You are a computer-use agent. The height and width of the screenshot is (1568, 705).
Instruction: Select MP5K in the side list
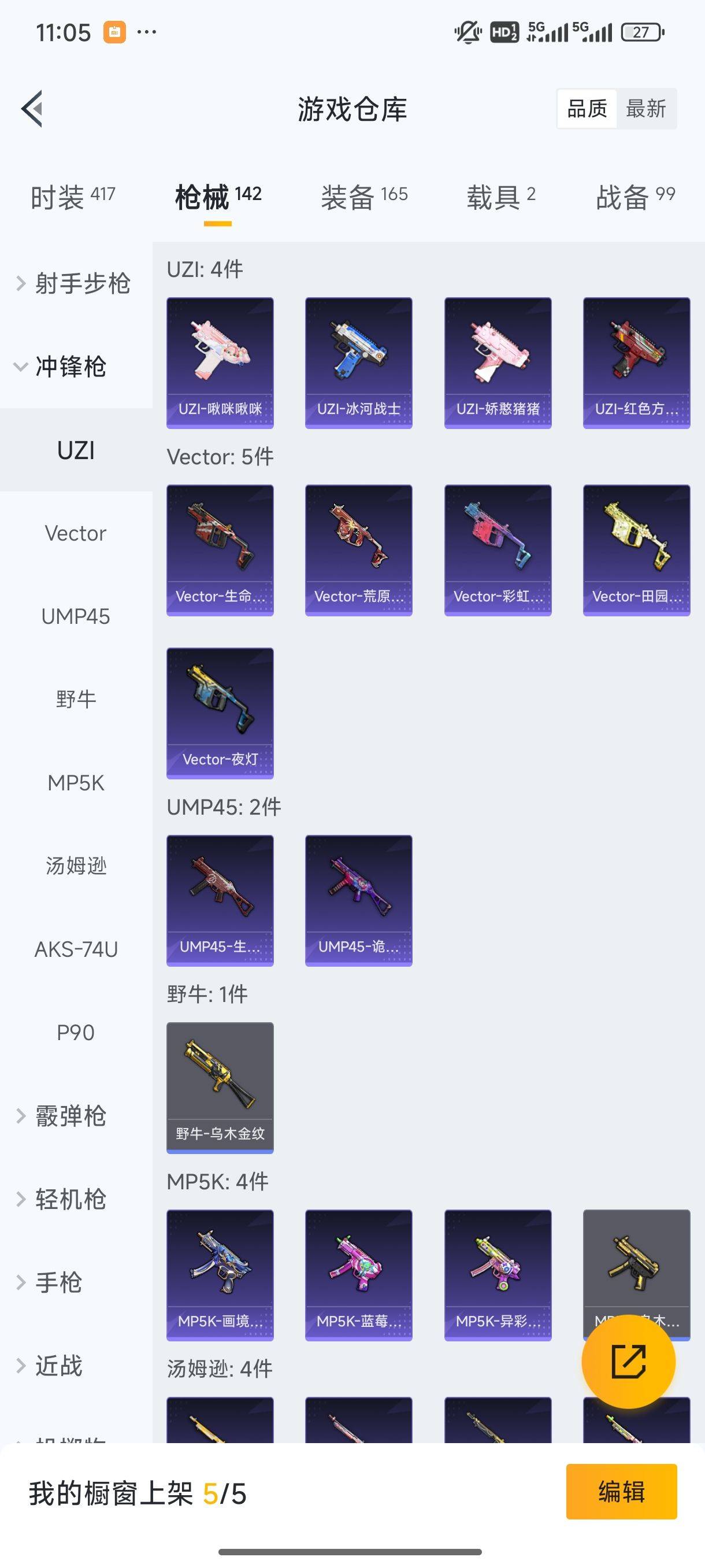coord(76,783)
